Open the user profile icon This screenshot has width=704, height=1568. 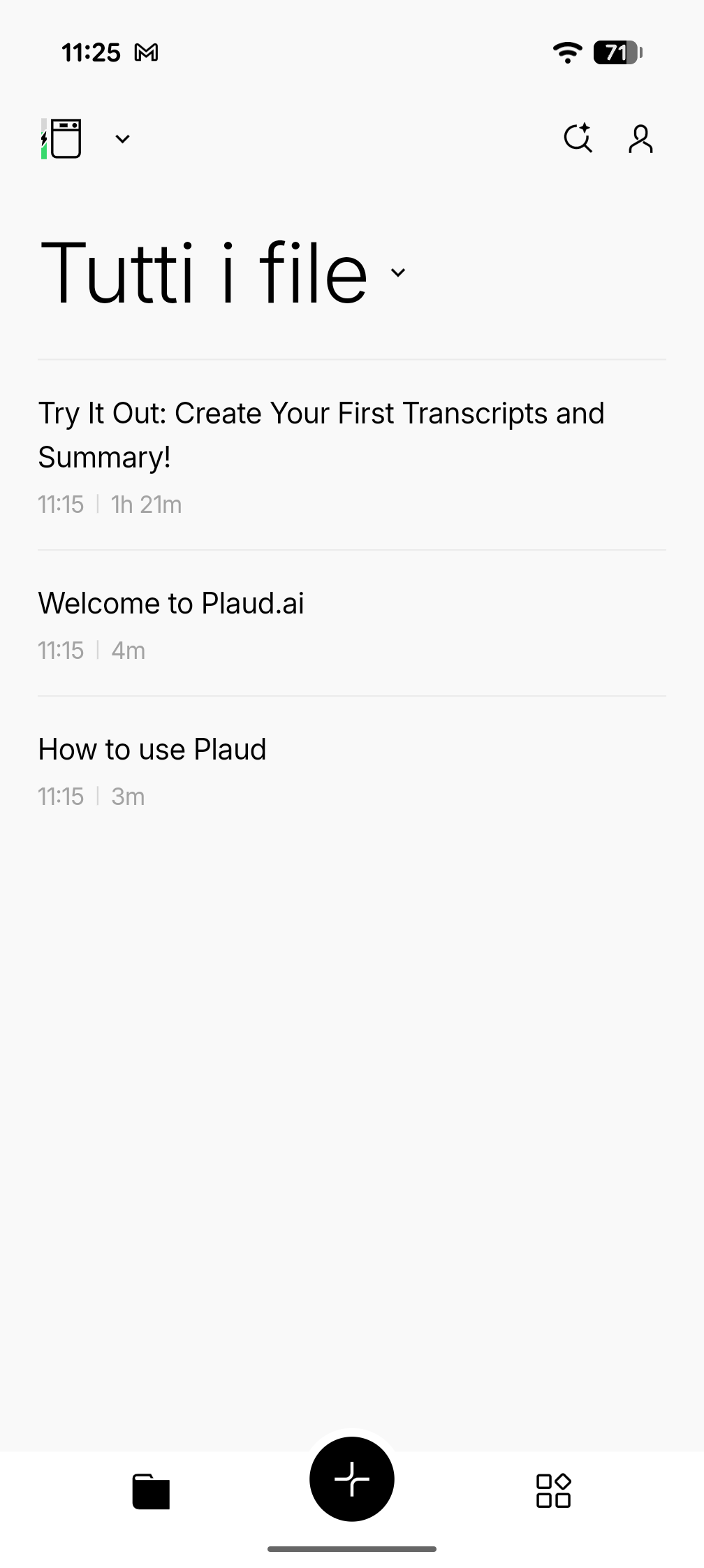640,138
